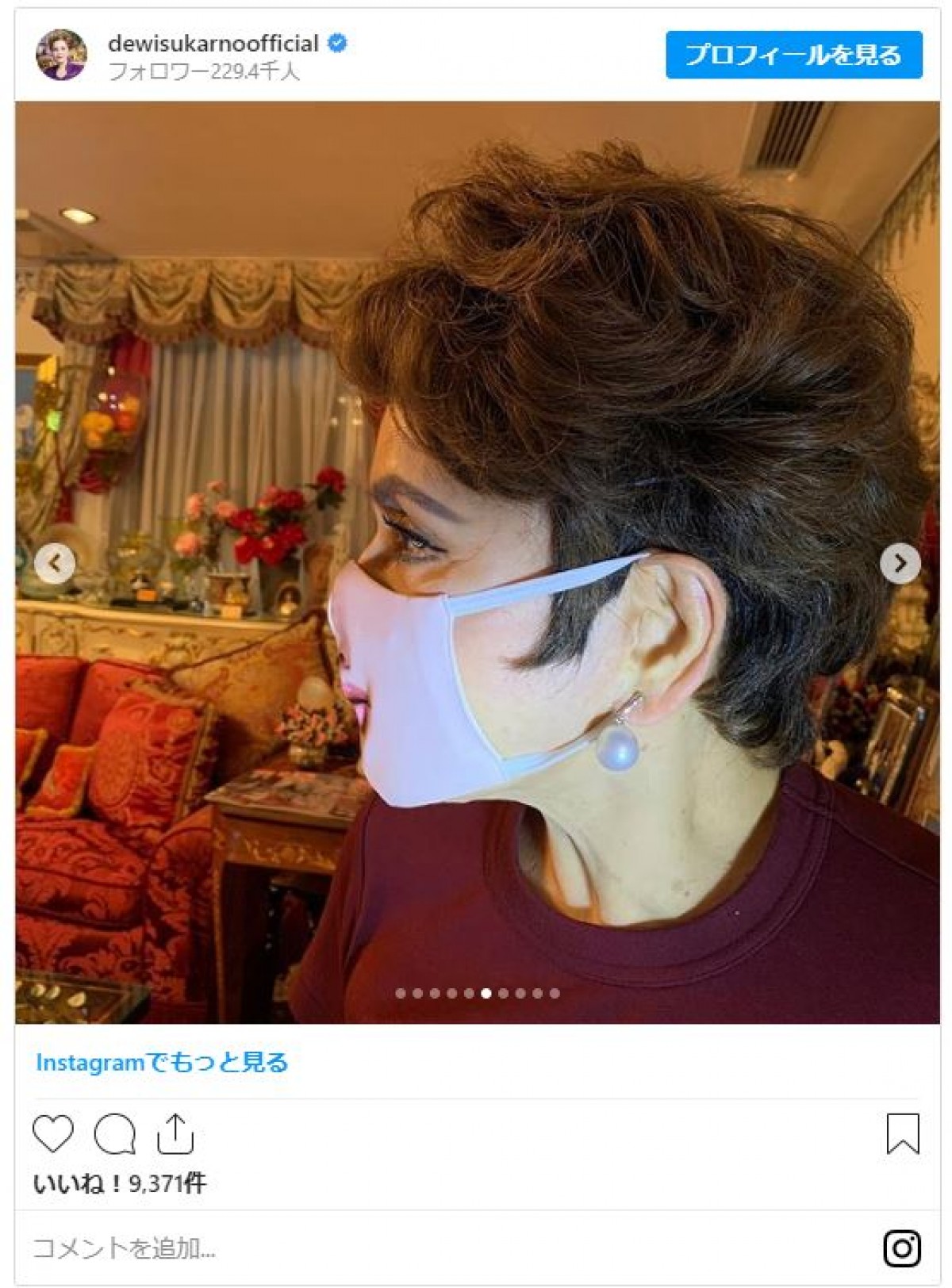Bookmark this post

click(902, 1133)
